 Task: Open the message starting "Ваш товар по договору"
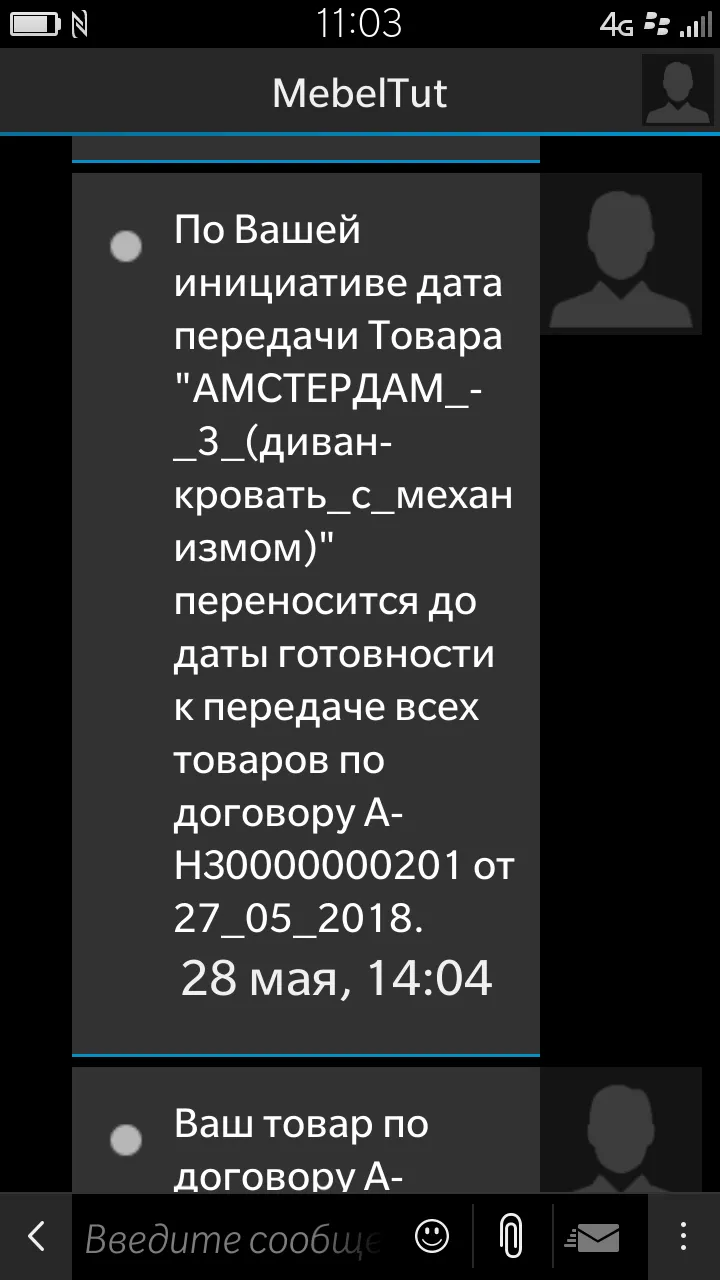[x=306, y=1130]
